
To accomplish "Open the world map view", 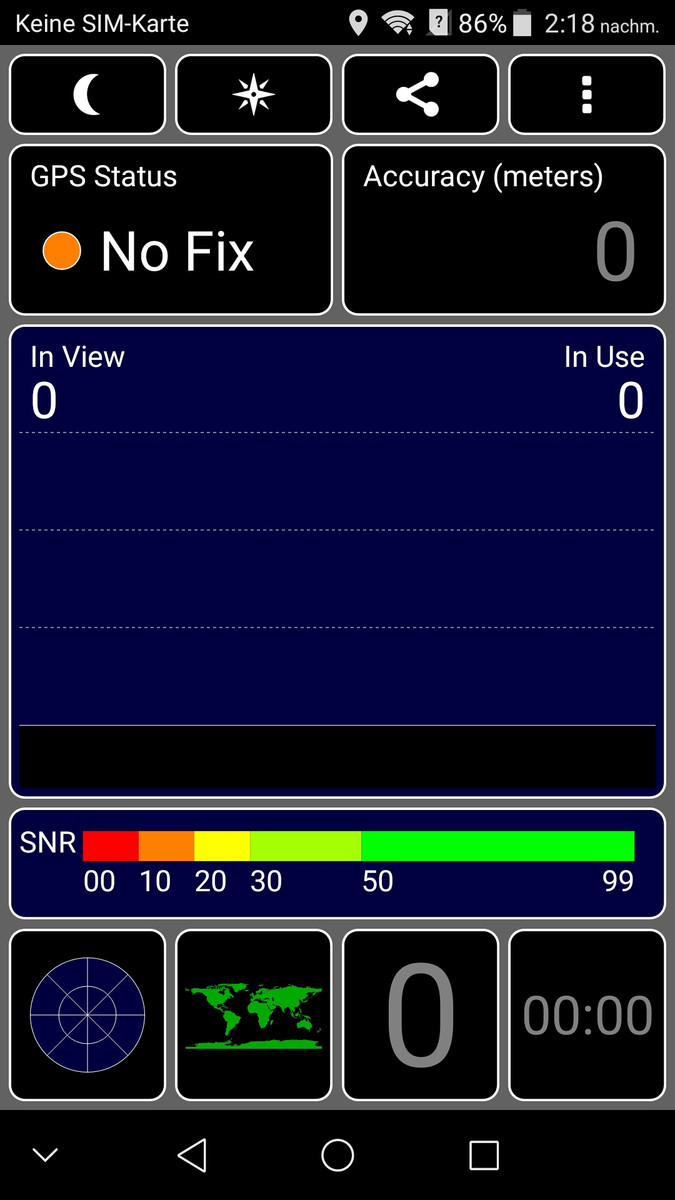I will click(253, 1015).
